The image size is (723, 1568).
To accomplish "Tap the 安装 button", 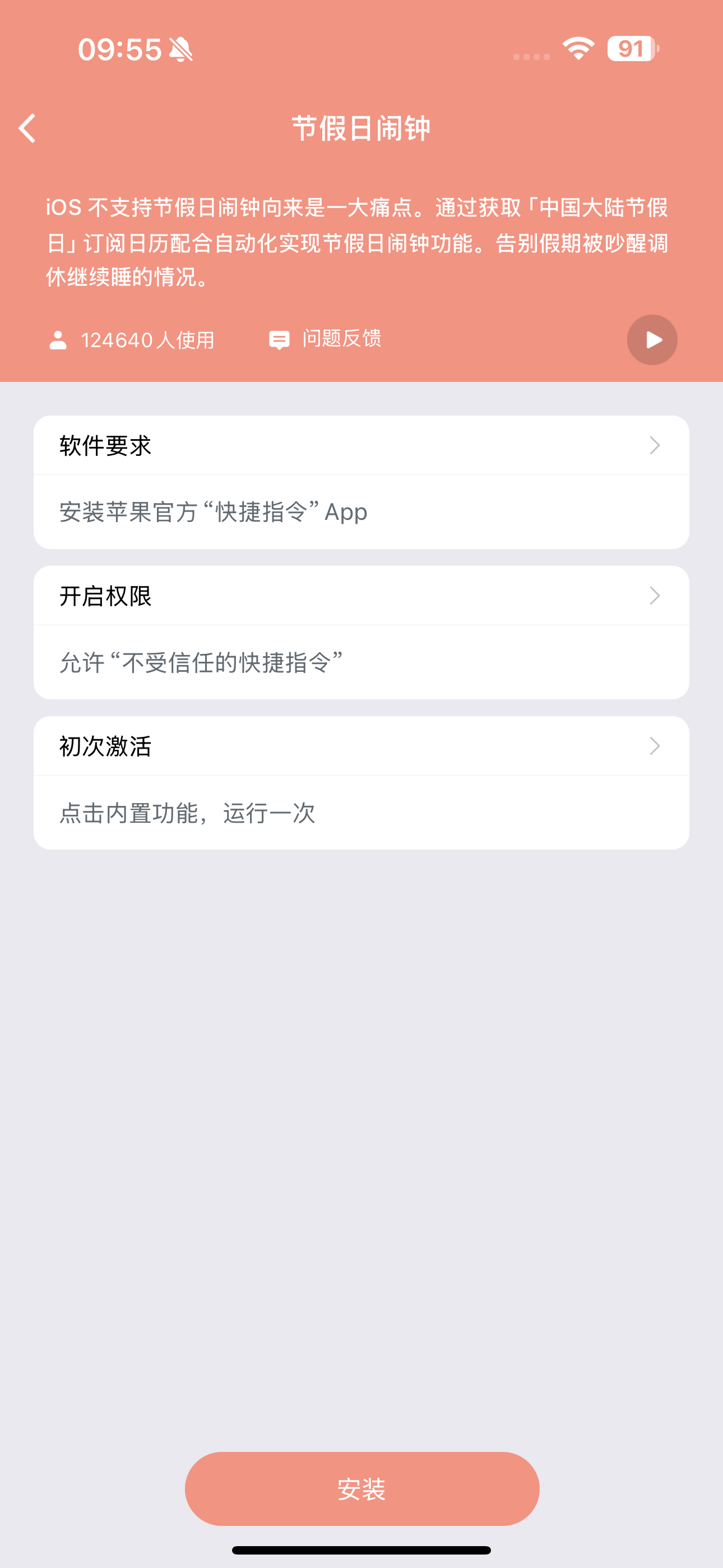I will (361, 1488).
